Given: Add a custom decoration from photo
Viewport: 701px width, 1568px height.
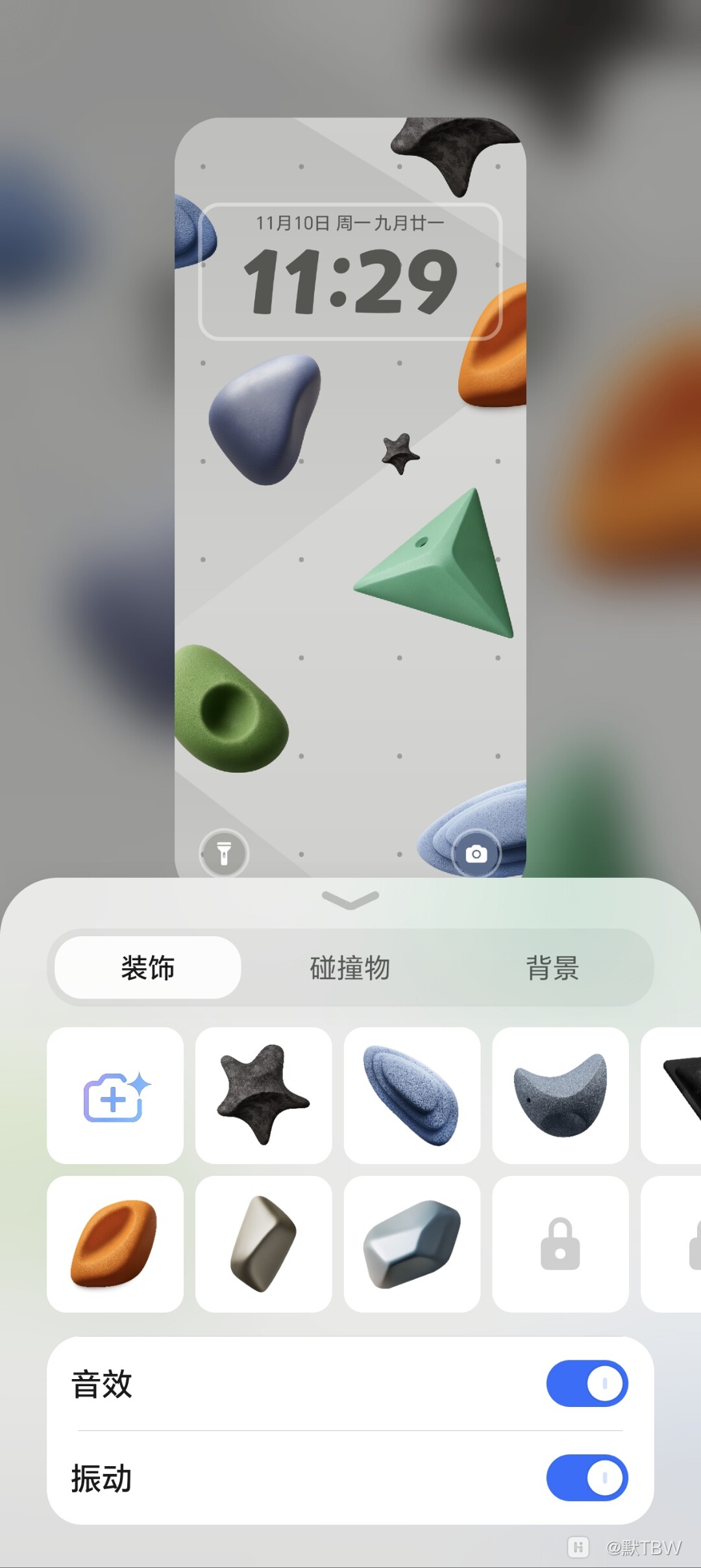Looking at the screenshot, I should coord(116,1096).
